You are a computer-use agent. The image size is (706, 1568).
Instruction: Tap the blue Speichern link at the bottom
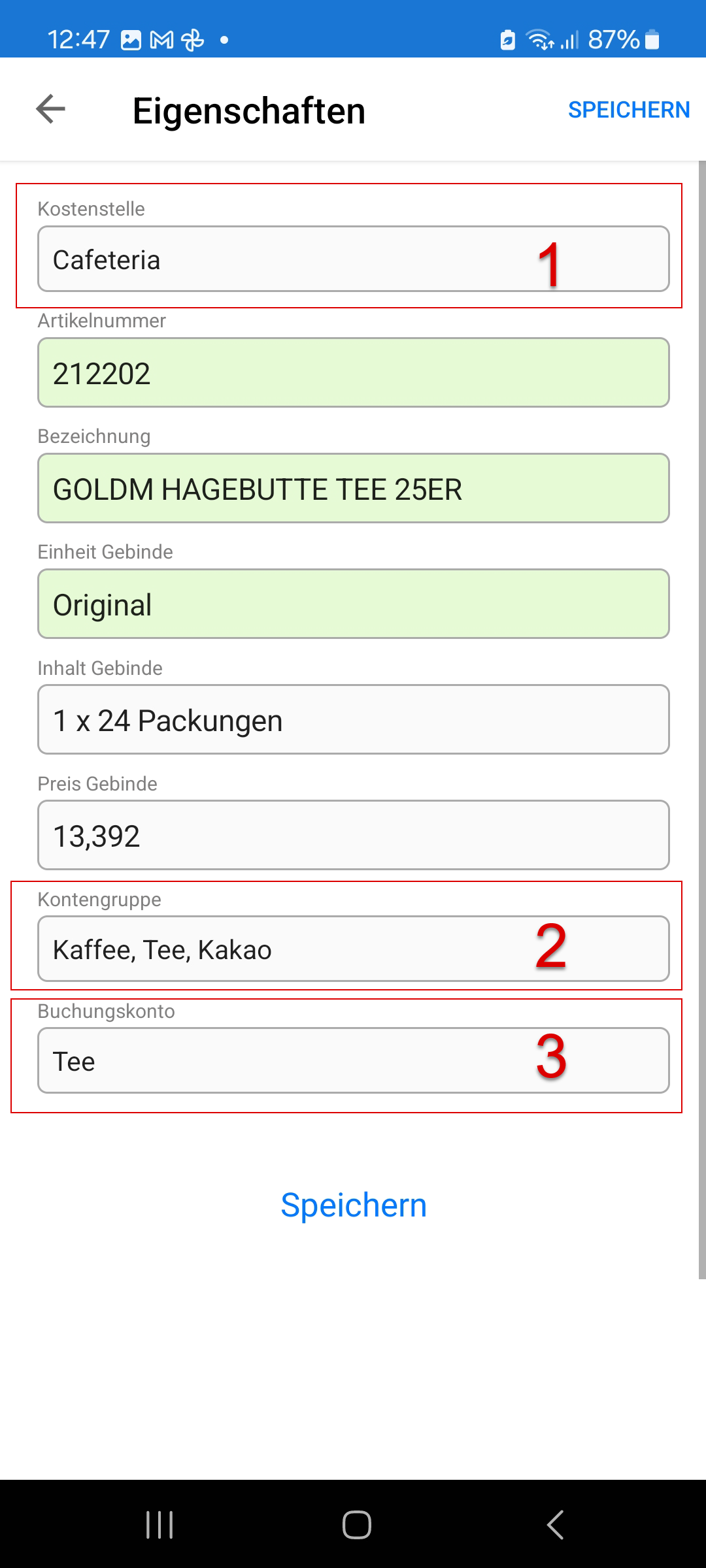click(x=353, y=1205)
